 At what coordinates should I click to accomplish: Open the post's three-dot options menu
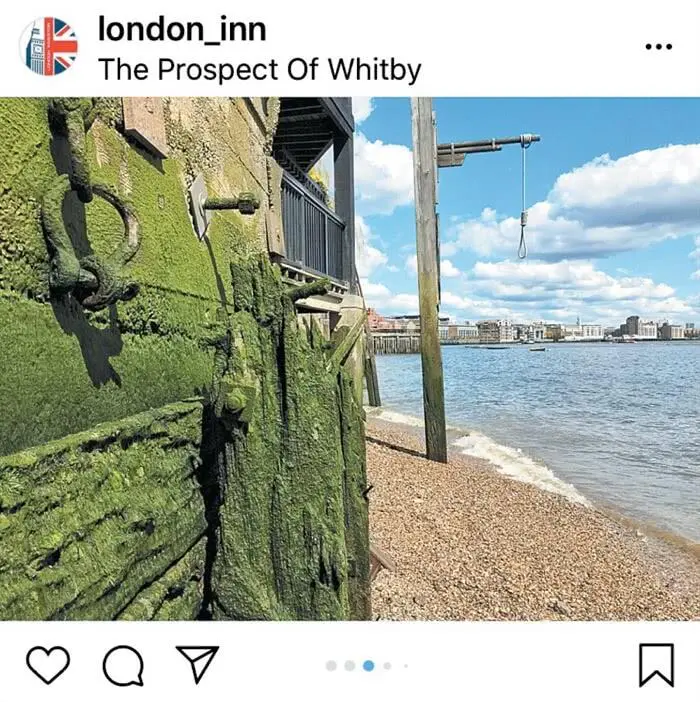coord(658,46)
